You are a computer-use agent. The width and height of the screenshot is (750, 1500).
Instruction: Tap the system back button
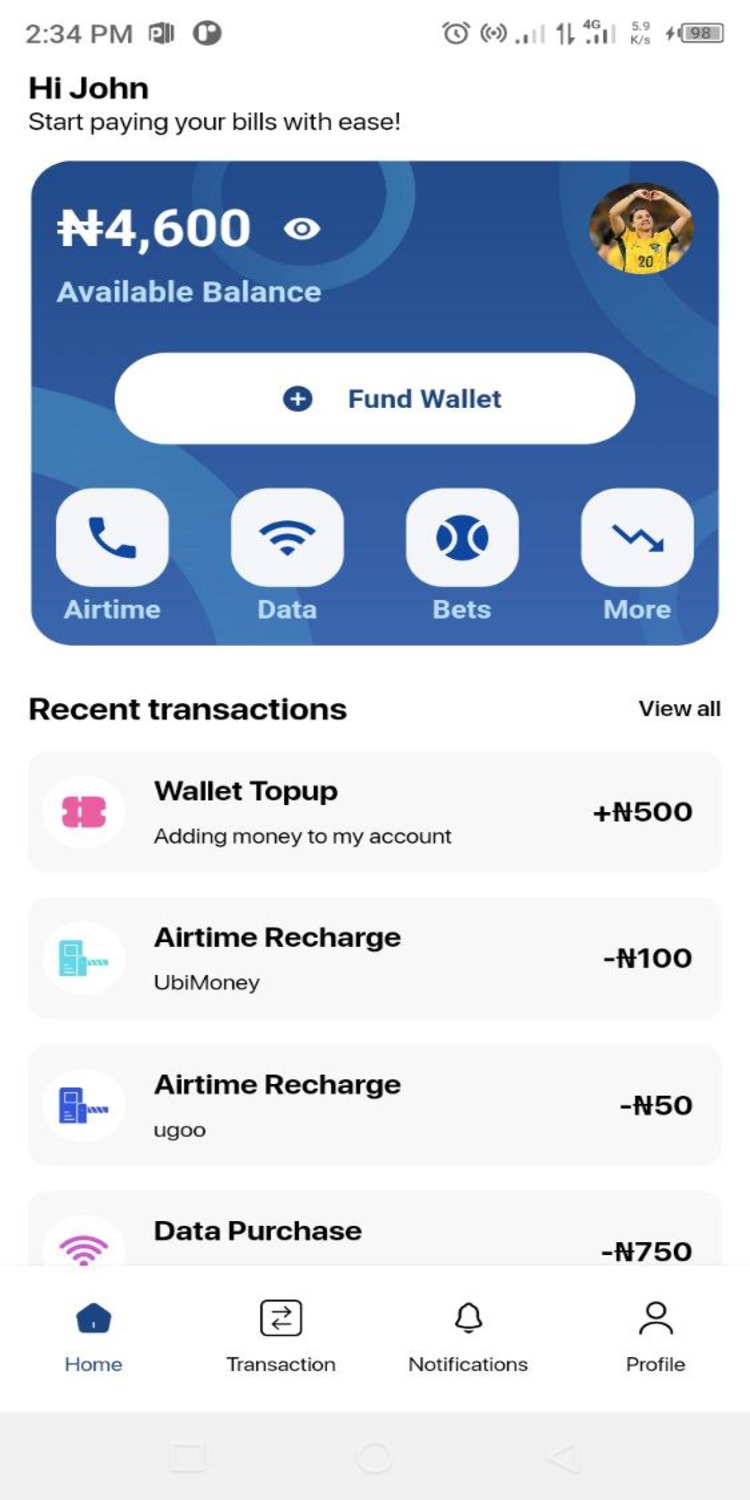pos(563,1458)
